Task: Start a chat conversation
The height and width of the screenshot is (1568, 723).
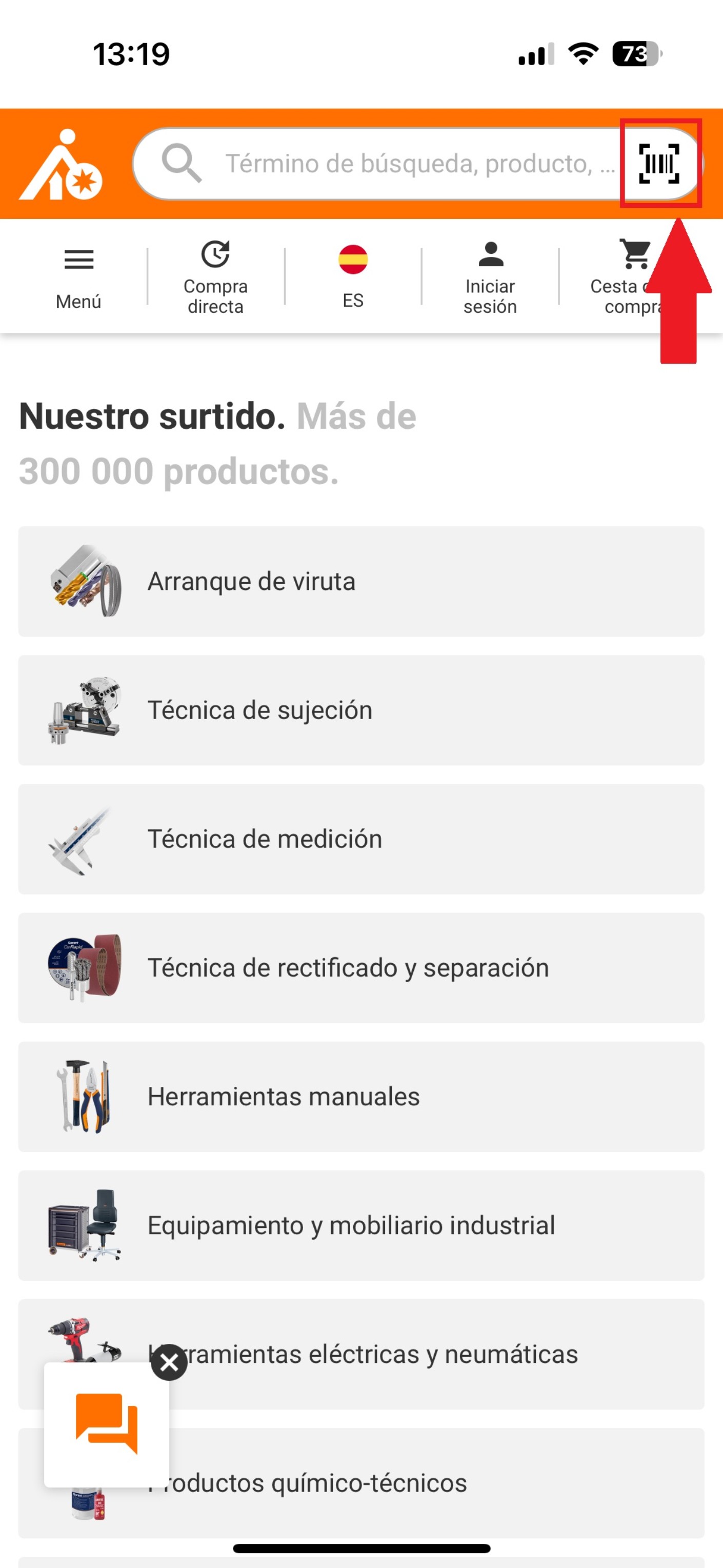Action: point(107,1424)
